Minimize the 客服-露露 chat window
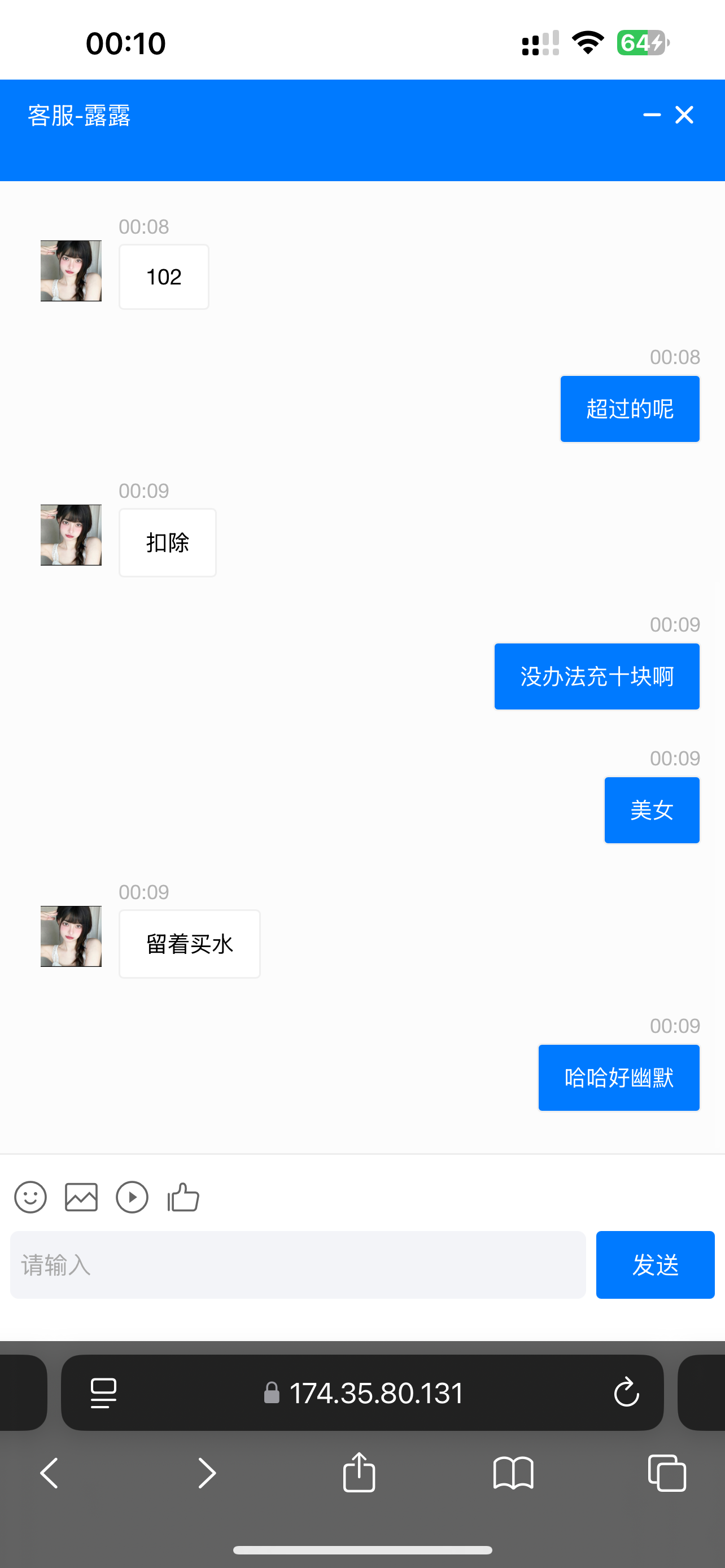Viewport: 725px width, 1568px height. (x=652, y=115)
